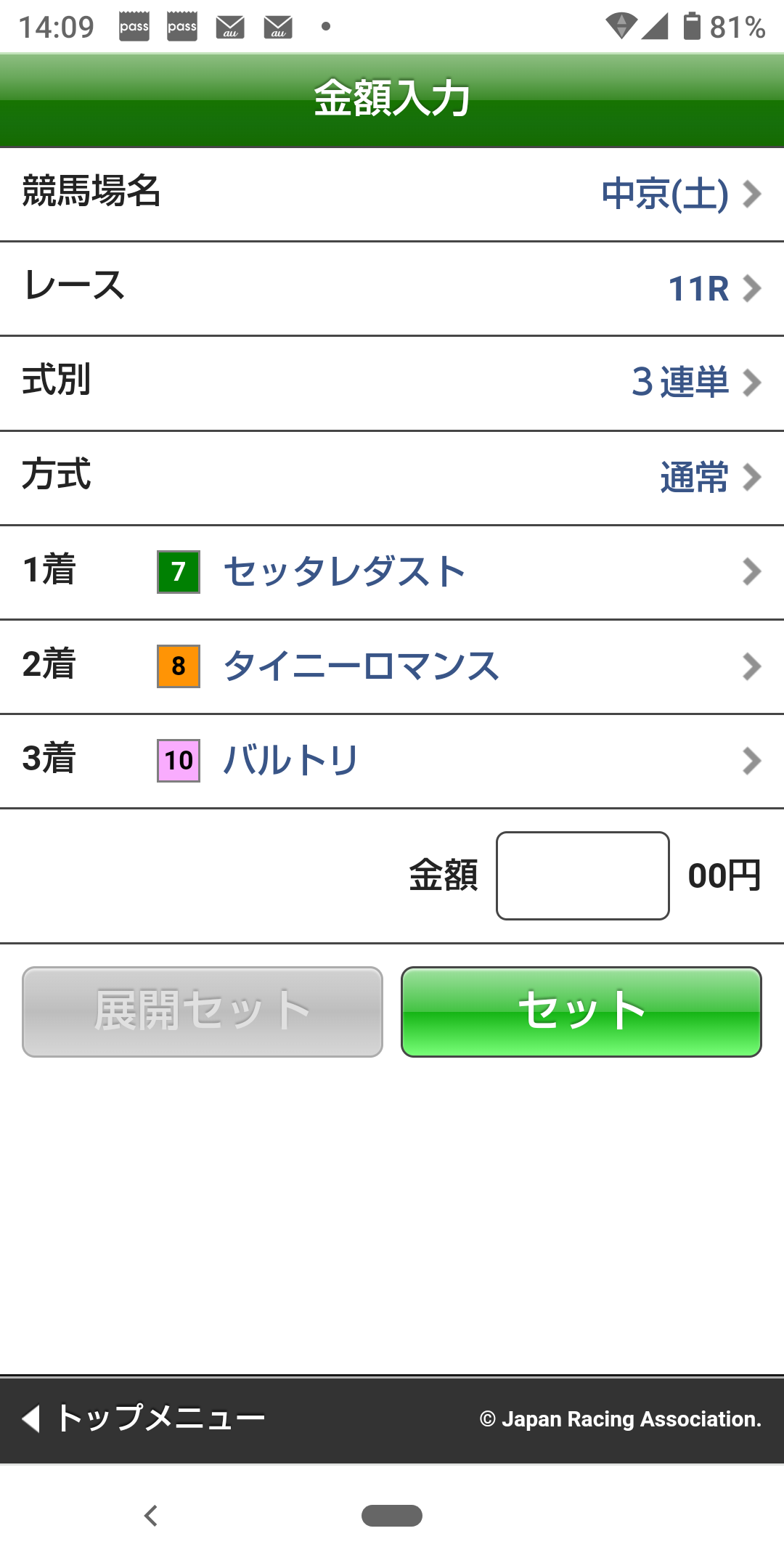Tap the orange number 8 badge for タイニーロマンス
The width and height of the screenshot is (784, 1568).
(x=179, y=666)
